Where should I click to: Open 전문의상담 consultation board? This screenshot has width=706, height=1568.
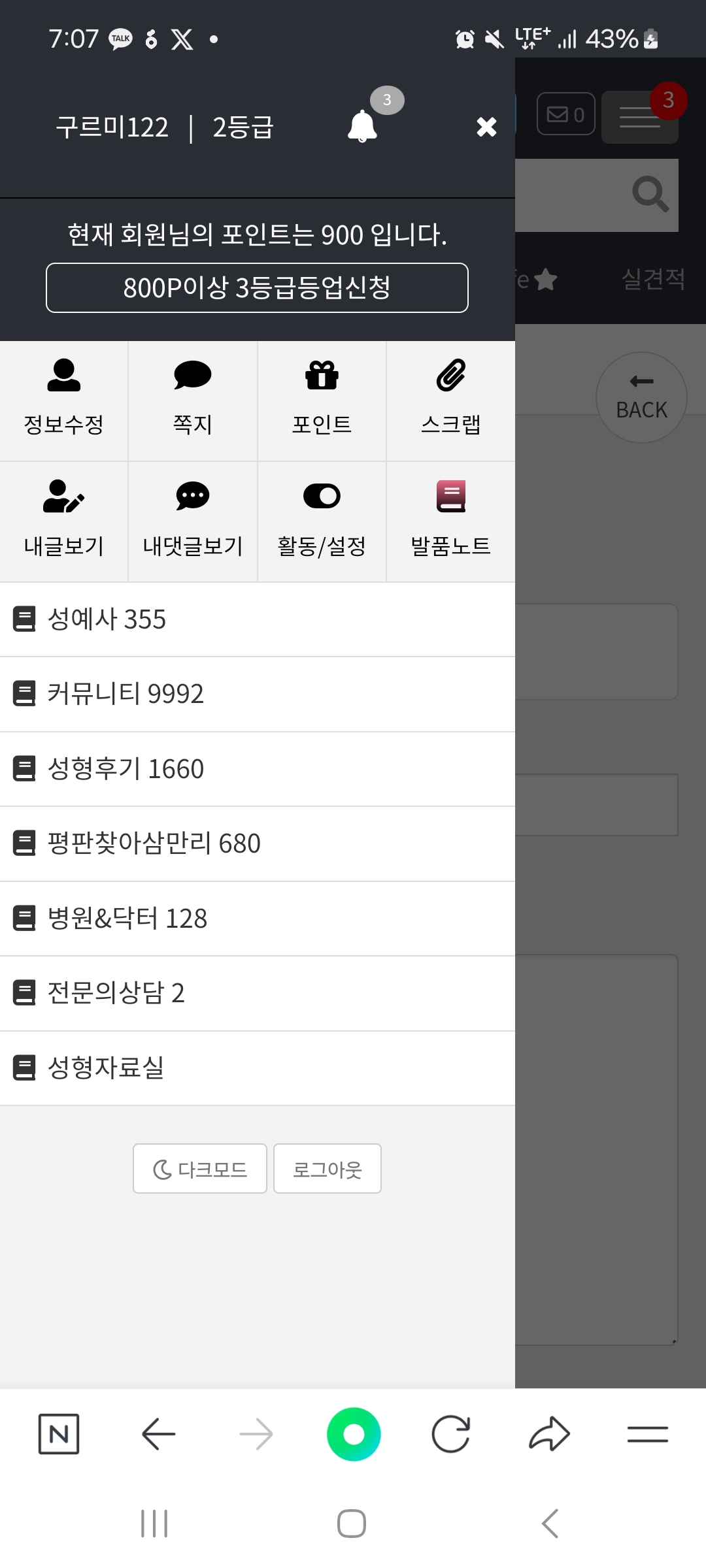point(116,993)
